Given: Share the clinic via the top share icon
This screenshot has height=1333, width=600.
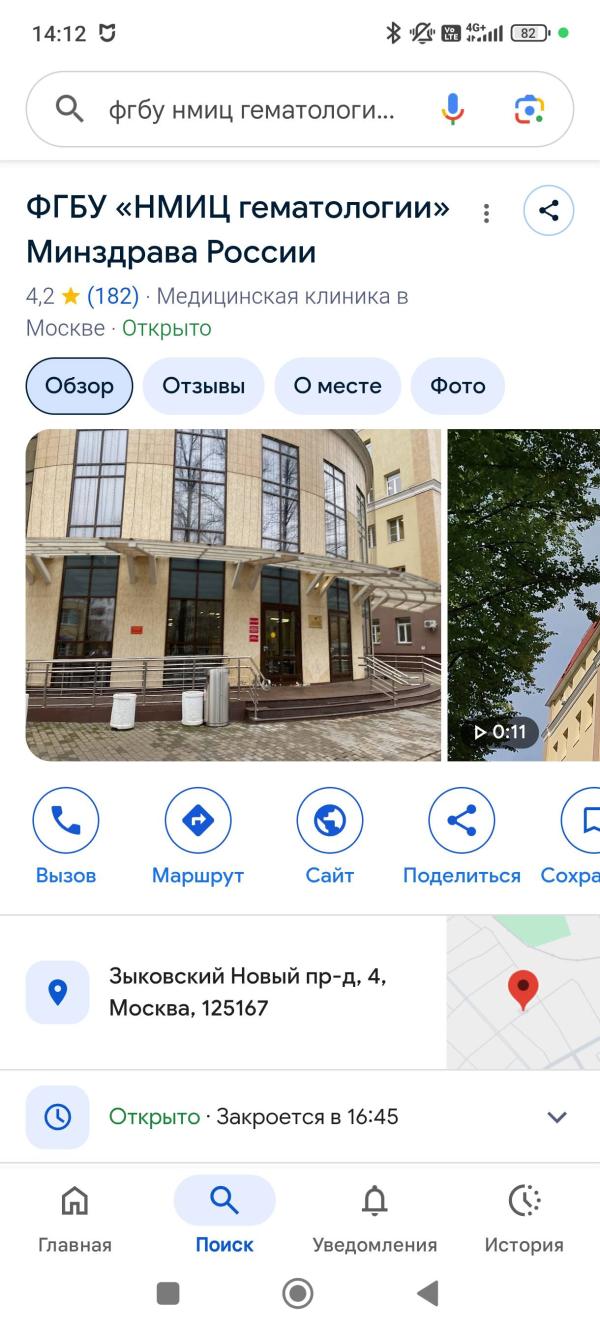Looking at the screenshot, I should coord(548,211).
